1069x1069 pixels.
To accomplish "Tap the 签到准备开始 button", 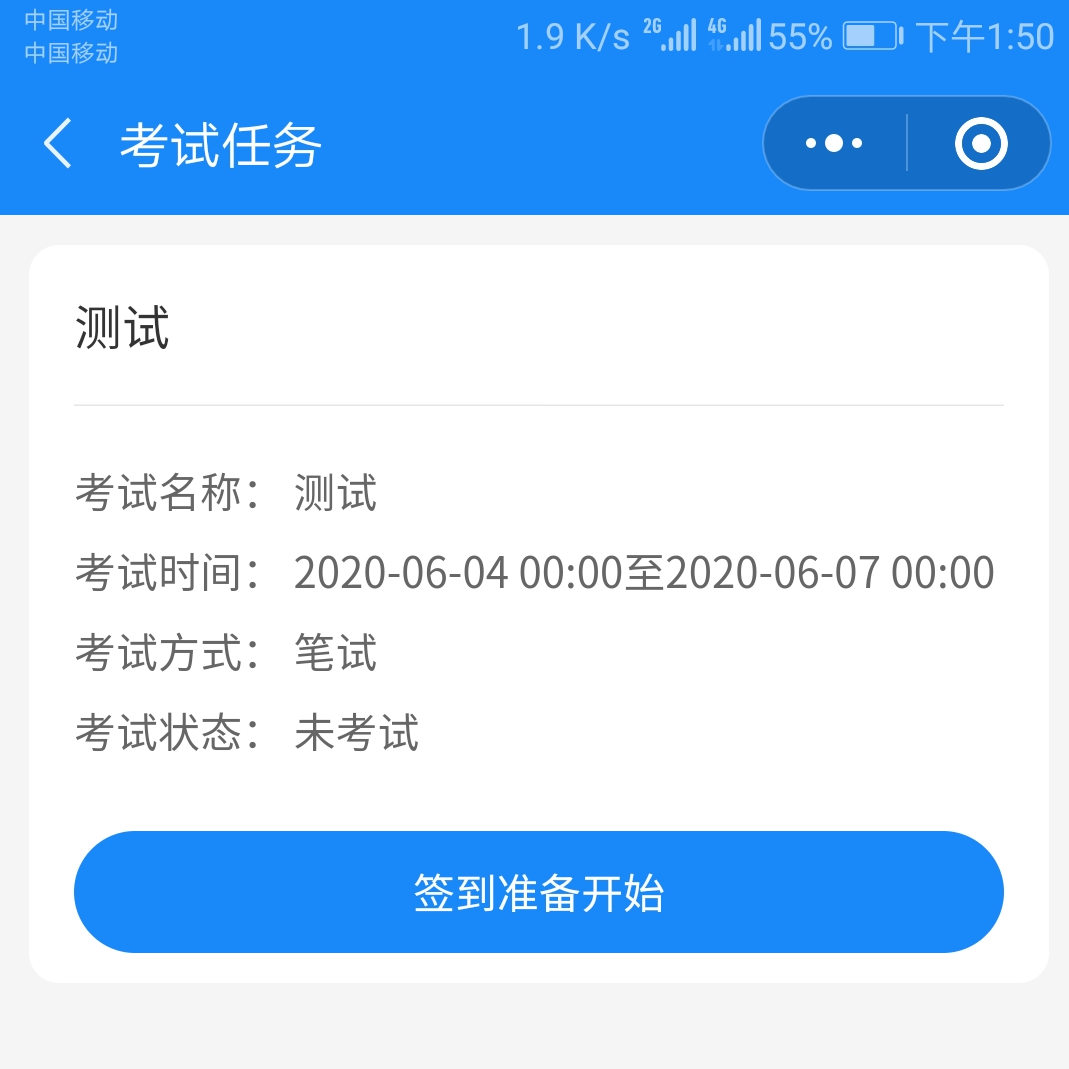I will point(538,892).
